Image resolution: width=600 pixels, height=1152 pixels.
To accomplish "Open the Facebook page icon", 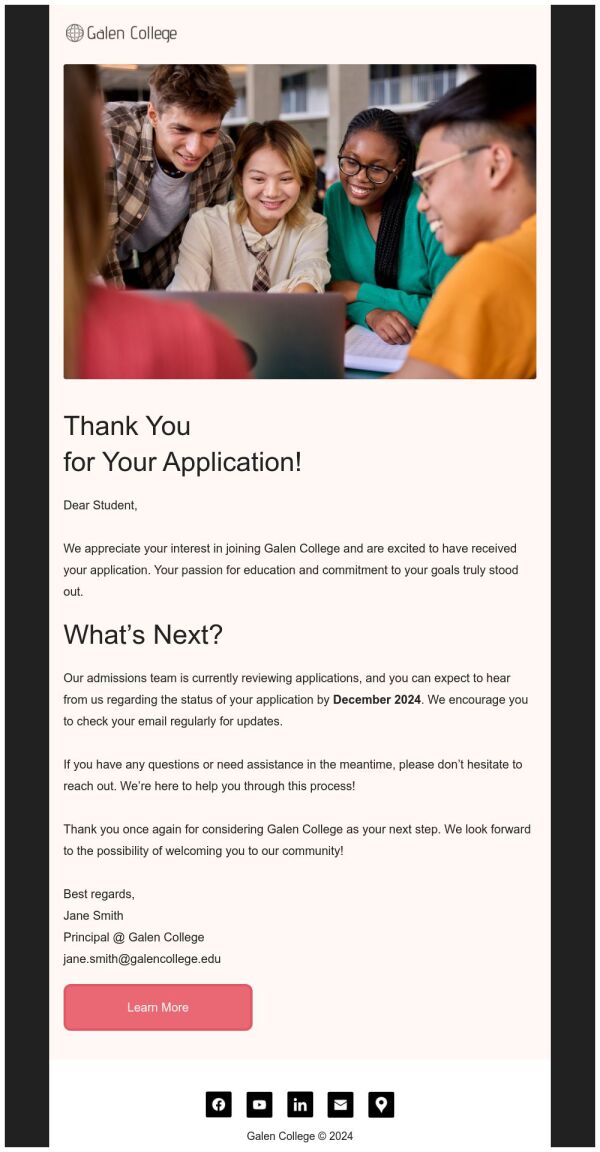I will pos(219,1104).
